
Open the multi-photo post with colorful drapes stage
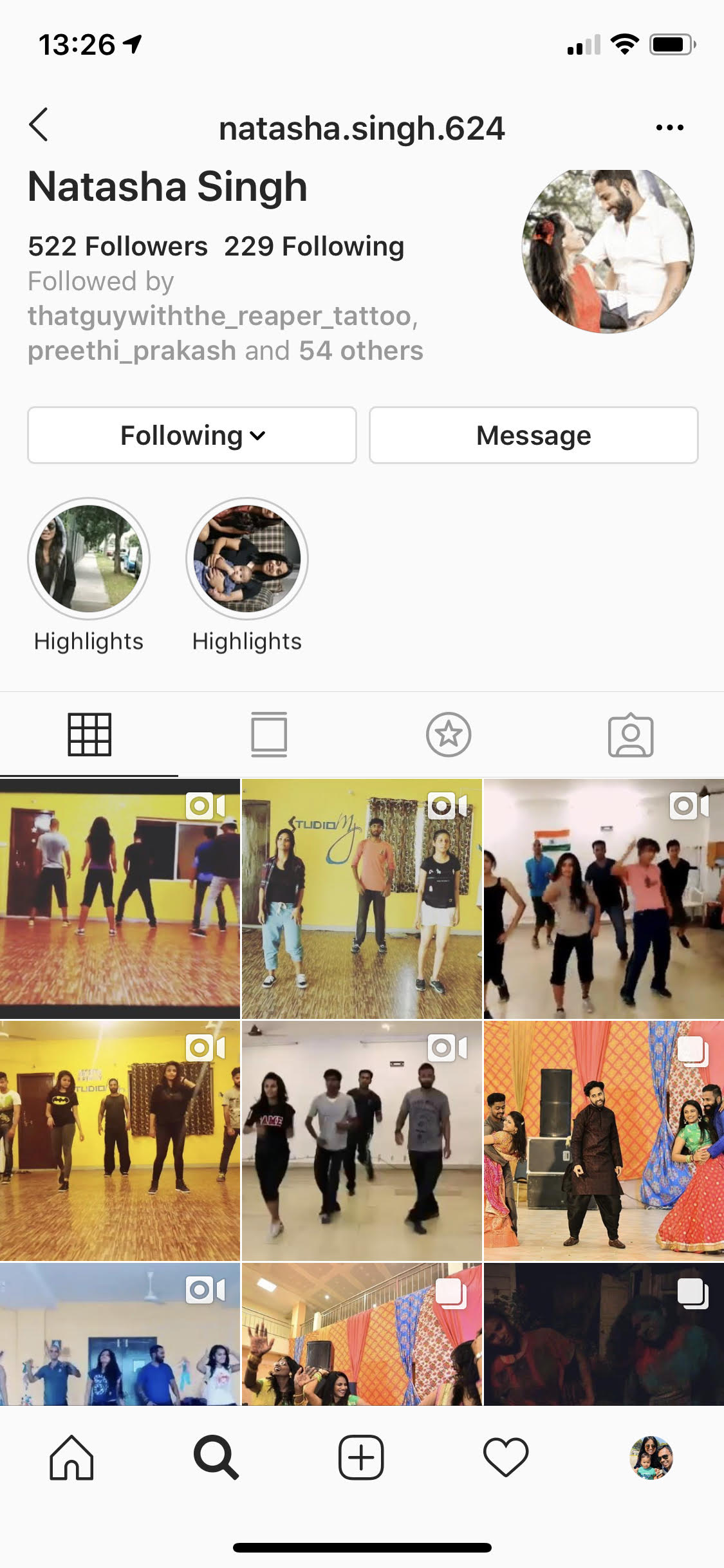click(604, 1141)
